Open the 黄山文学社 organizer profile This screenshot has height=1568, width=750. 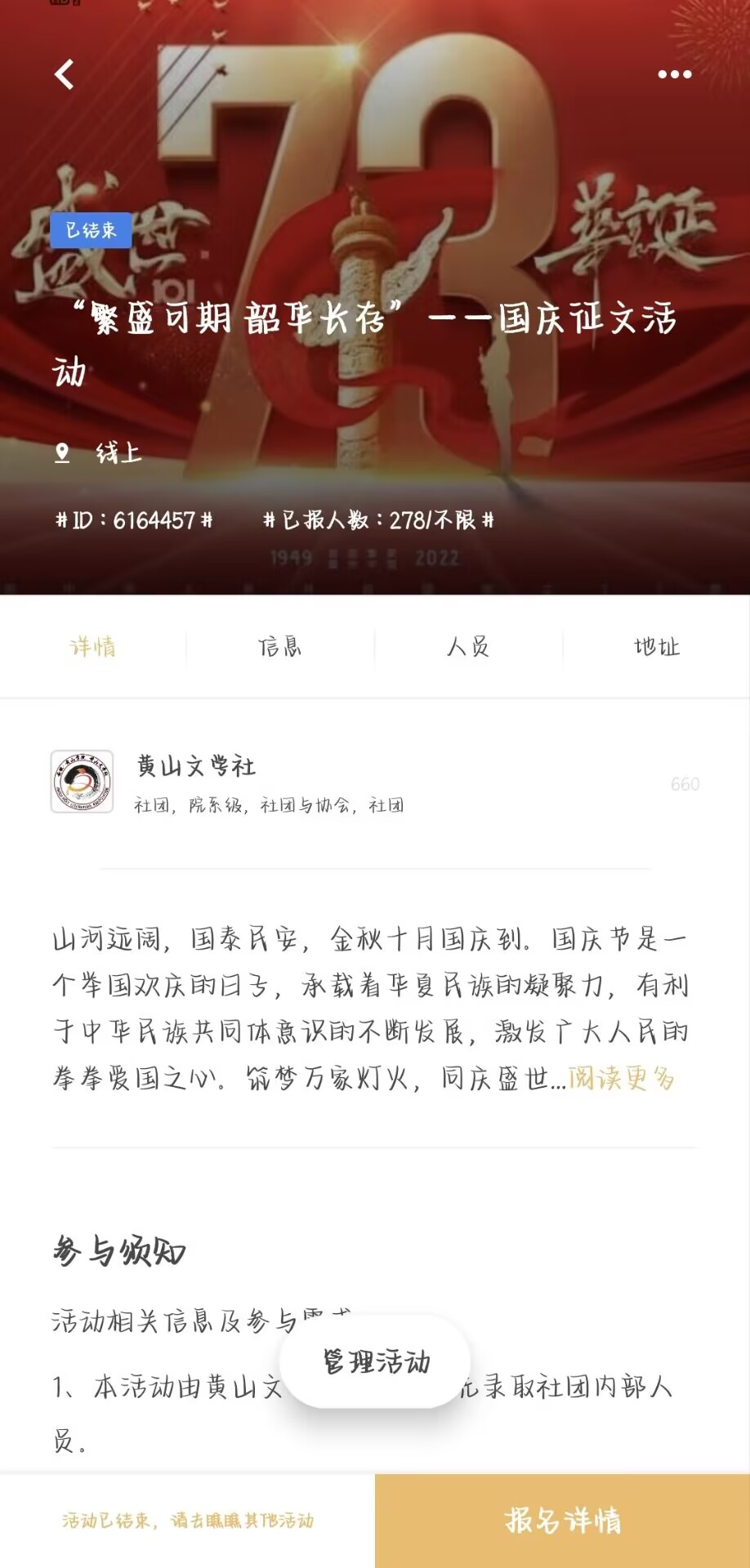click(196, 782)
